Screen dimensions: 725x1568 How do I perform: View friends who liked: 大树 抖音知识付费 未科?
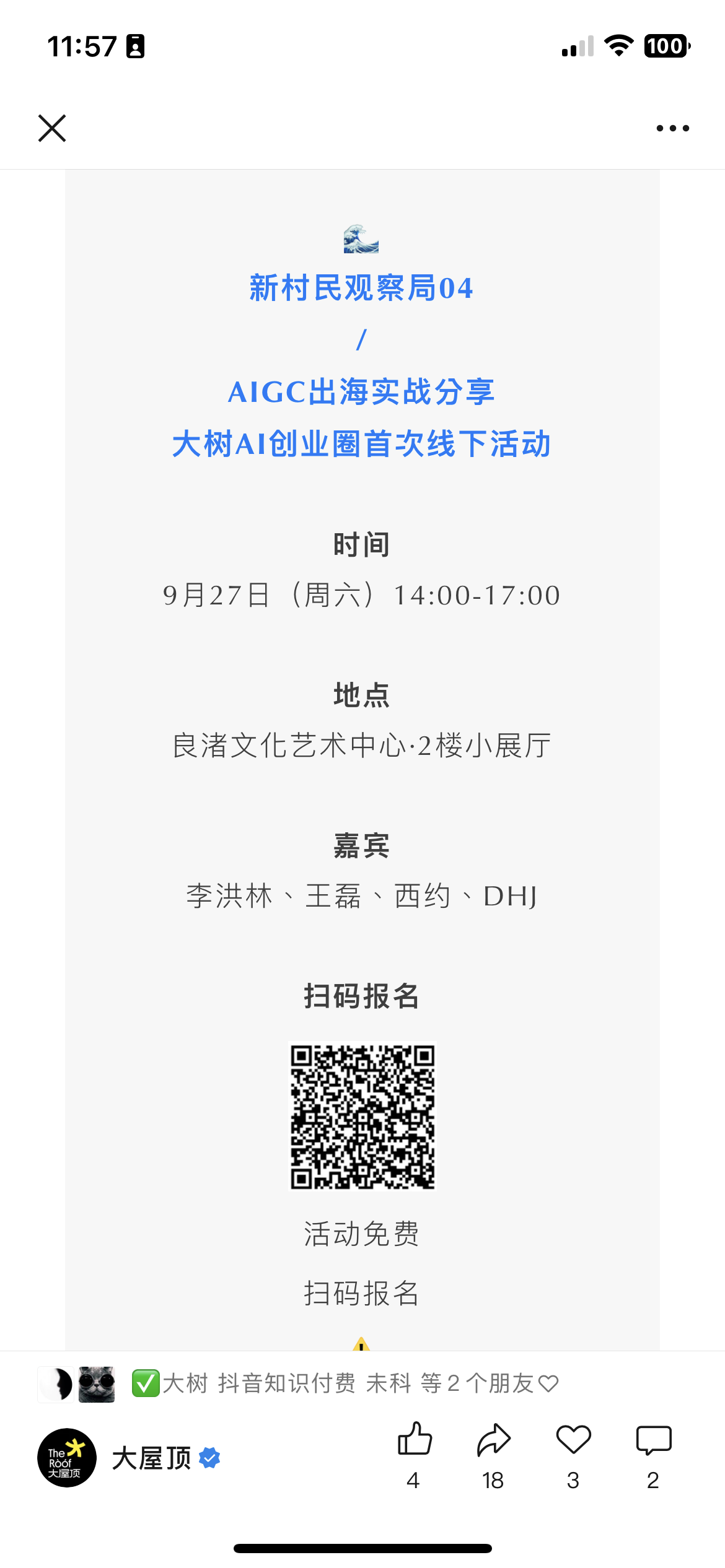coord(298,1383)
